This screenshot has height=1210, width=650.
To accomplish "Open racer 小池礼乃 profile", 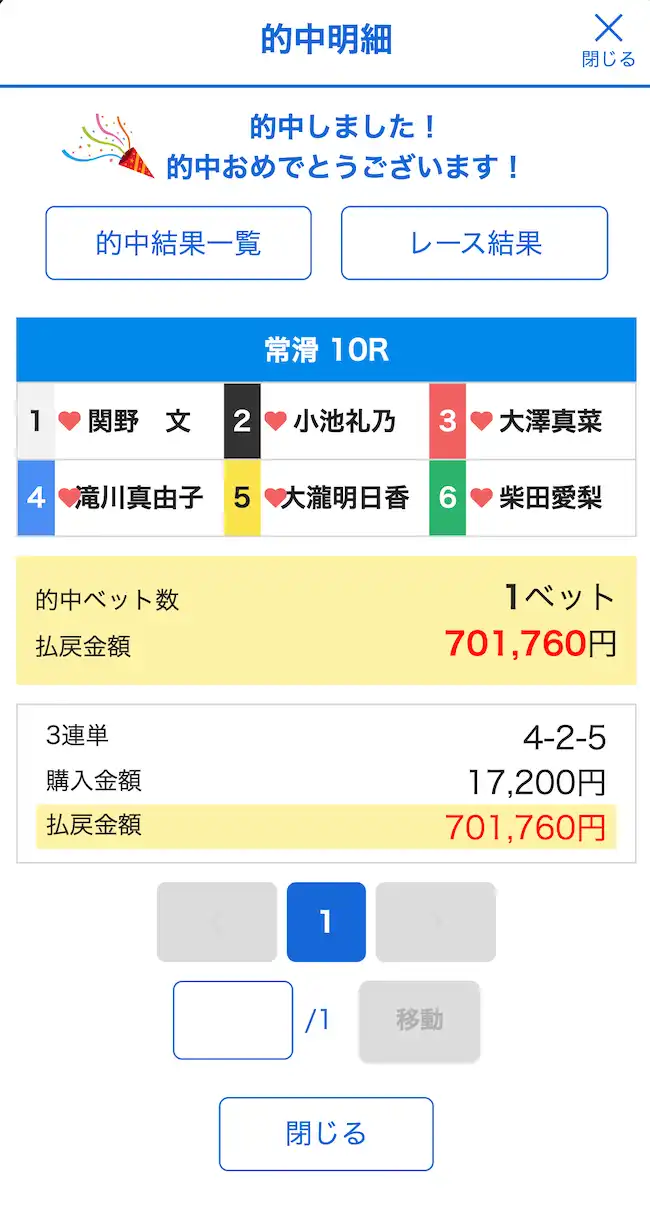I will pos(344,421).
